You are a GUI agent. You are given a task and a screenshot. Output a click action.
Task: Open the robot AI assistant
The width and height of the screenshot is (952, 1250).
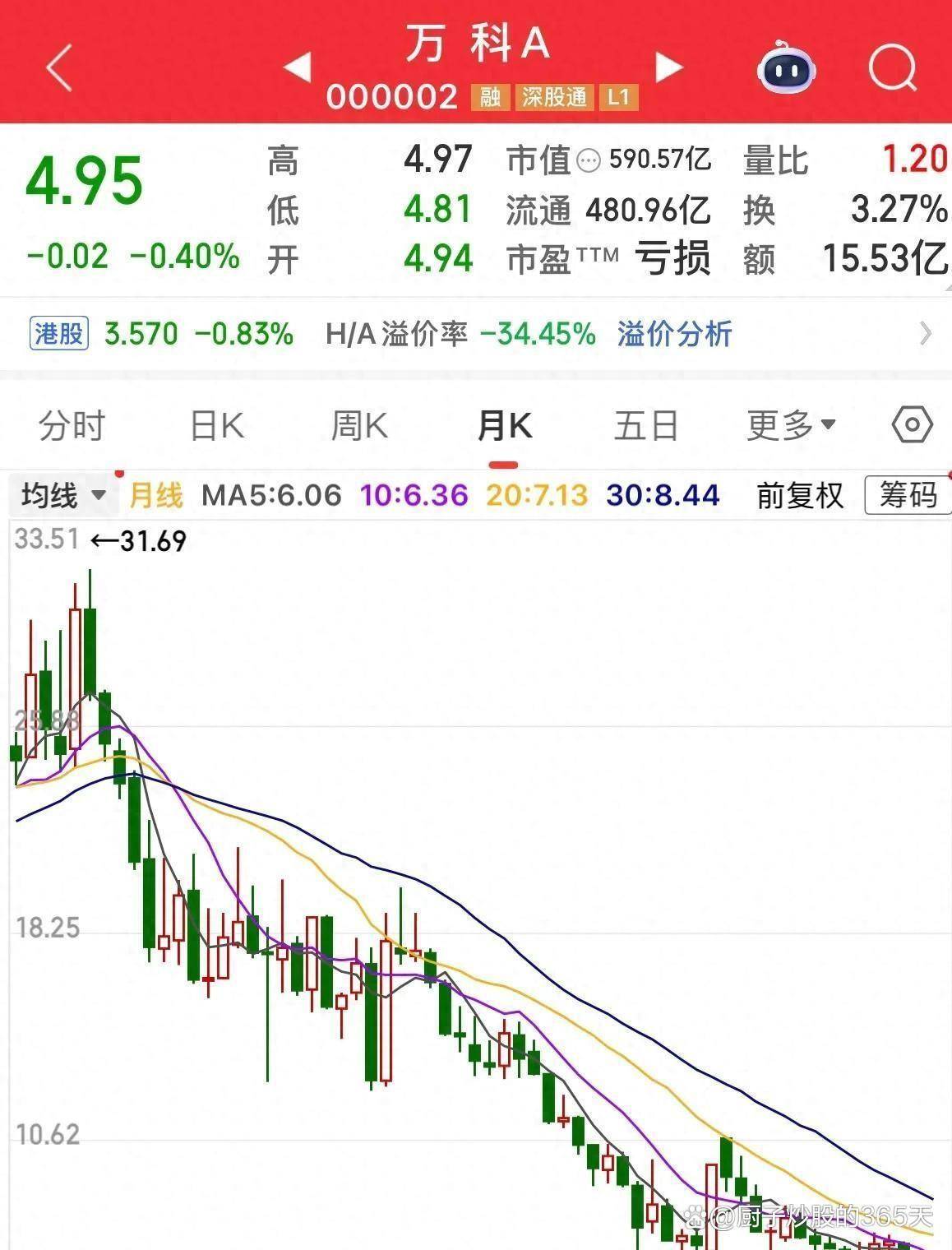786,69
